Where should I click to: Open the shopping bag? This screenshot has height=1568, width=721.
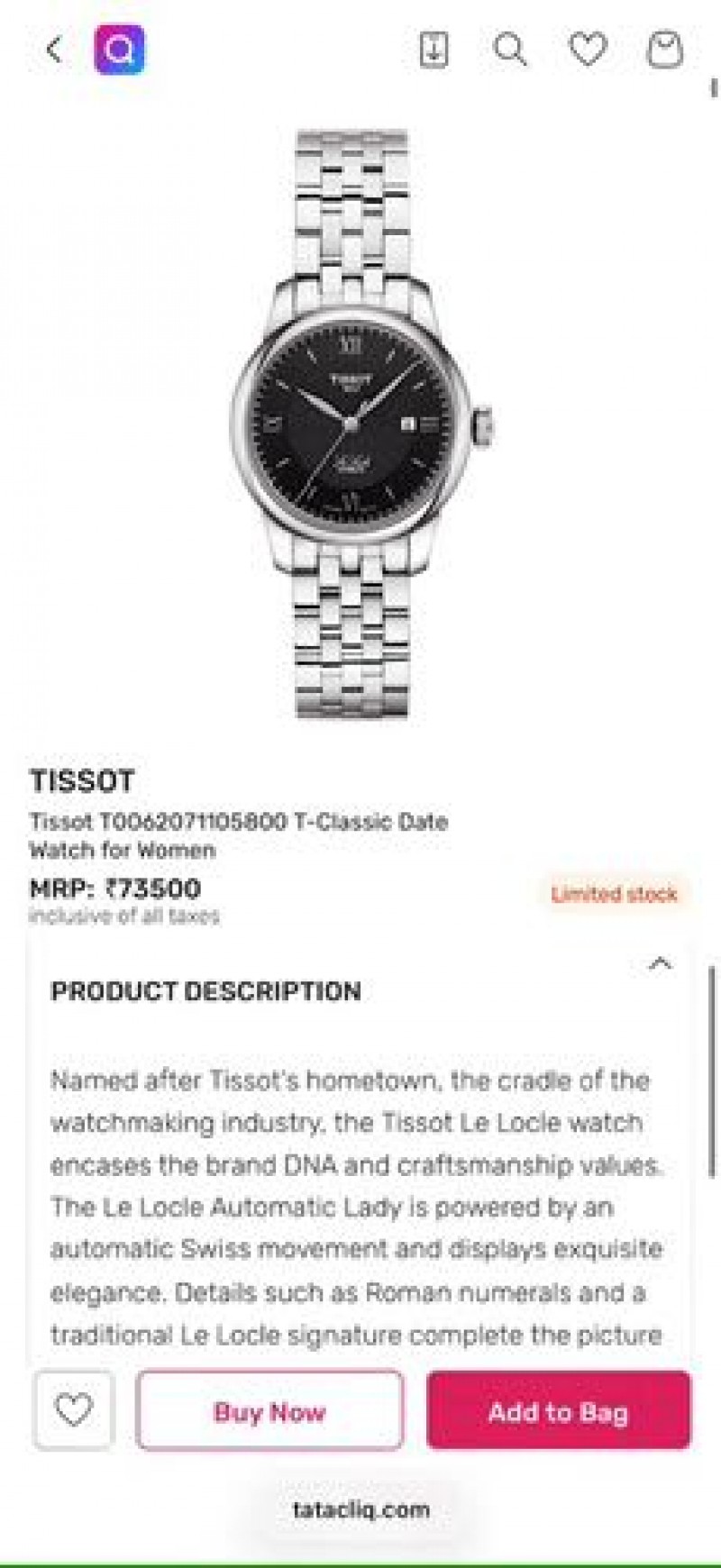(x=665, y=50)
